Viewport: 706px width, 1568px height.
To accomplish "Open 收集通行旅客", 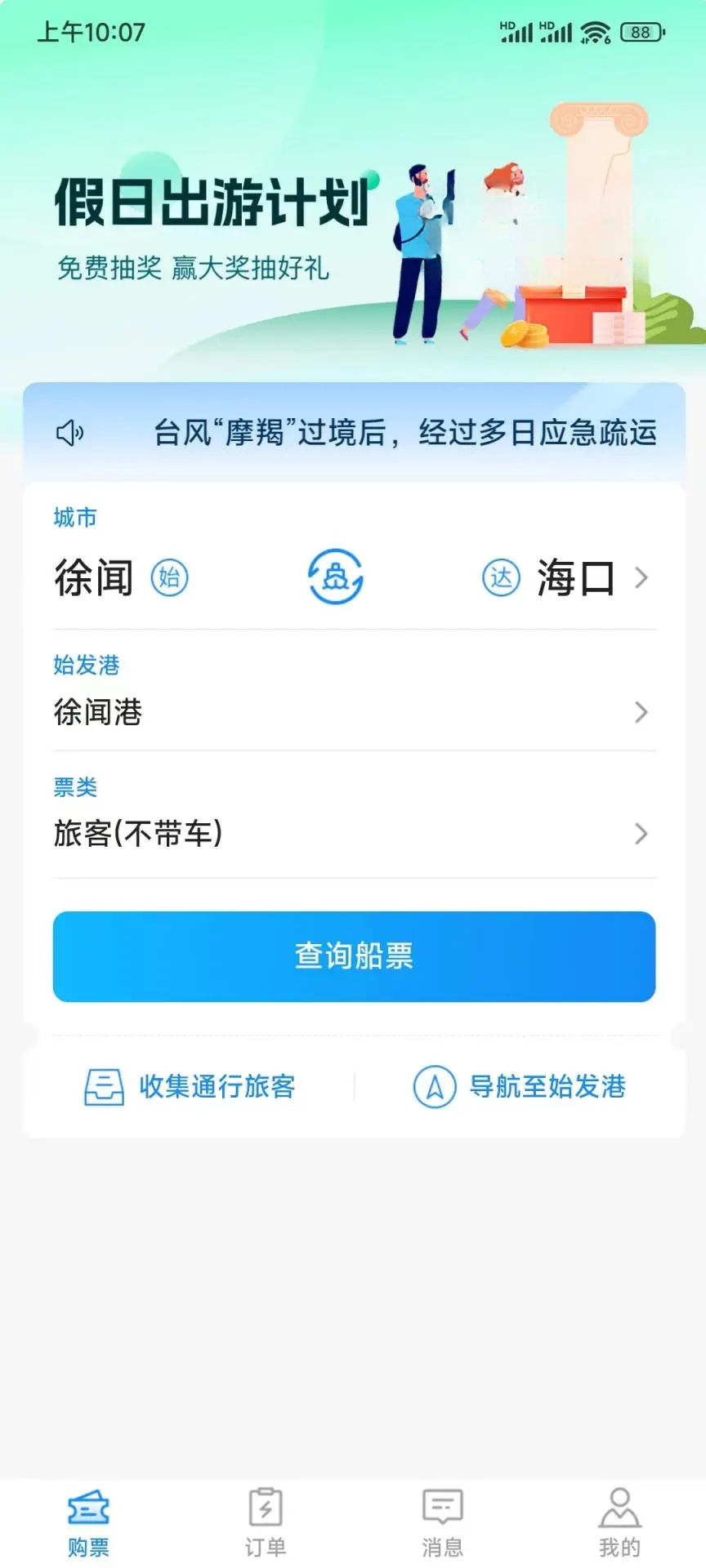I will point(190,1087).
